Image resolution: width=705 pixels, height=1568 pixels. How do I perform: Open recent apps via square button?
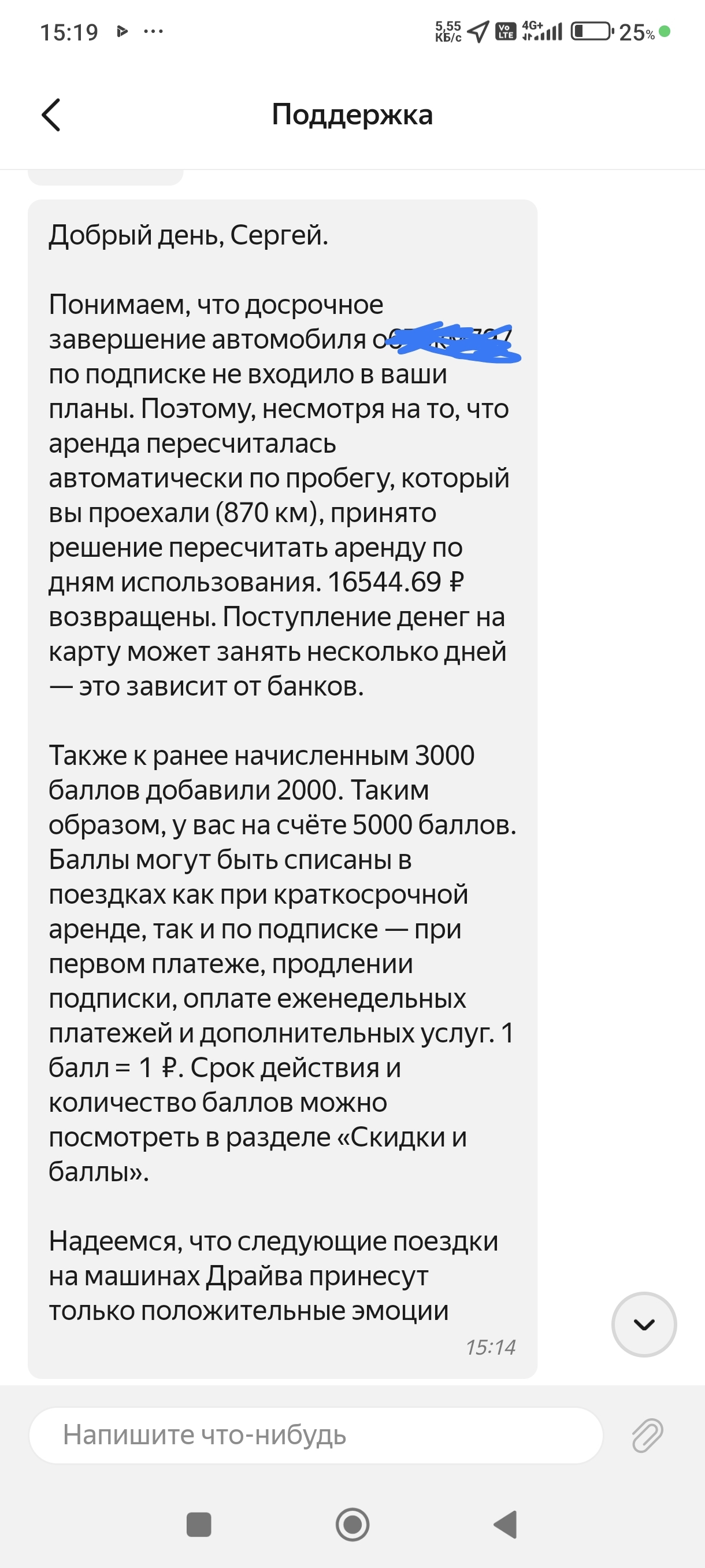tap(199, 1524)
